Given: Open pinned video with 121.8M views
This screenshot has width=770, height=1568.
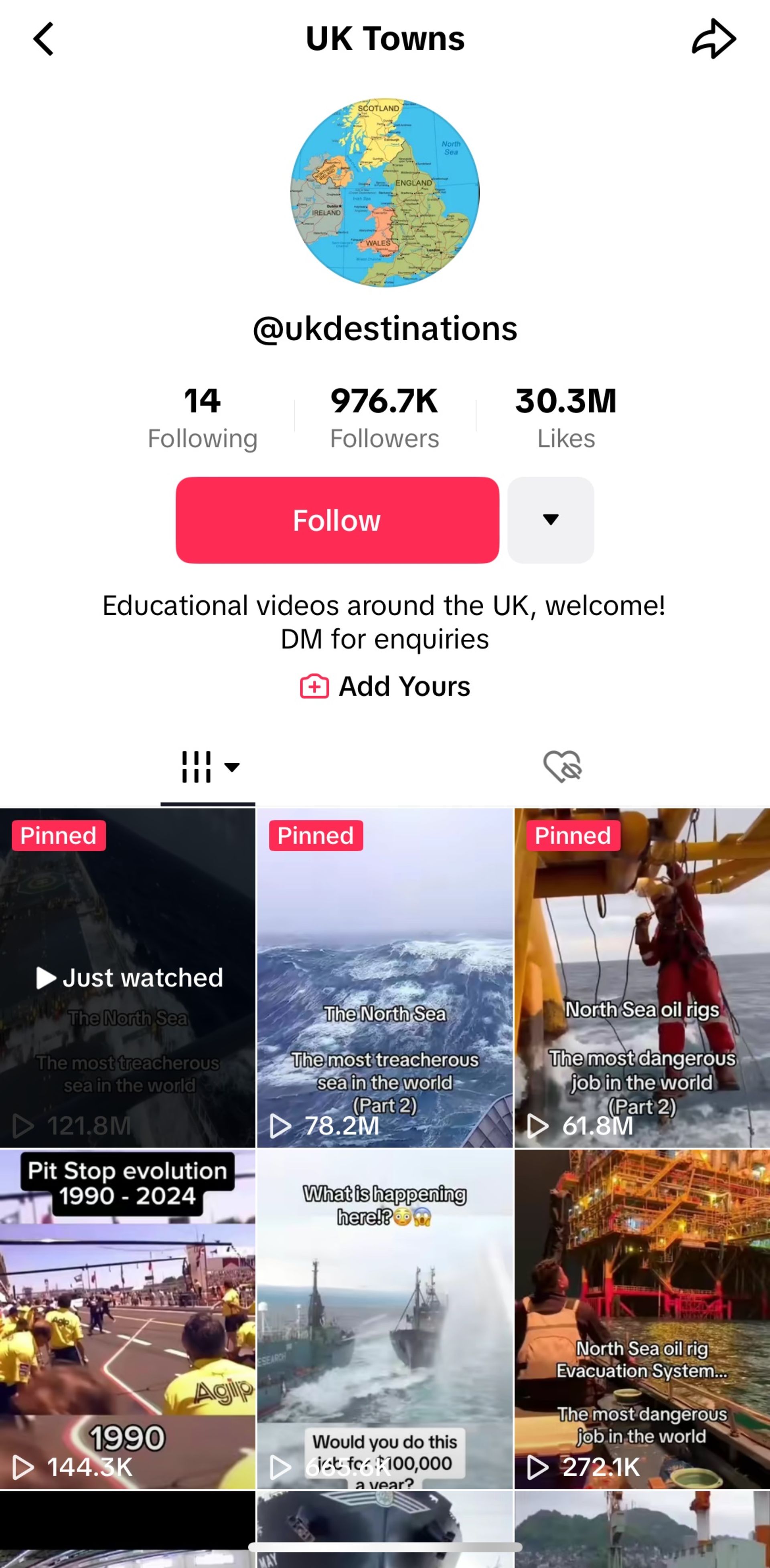Looking at the screenshot, I should [127, 978].
